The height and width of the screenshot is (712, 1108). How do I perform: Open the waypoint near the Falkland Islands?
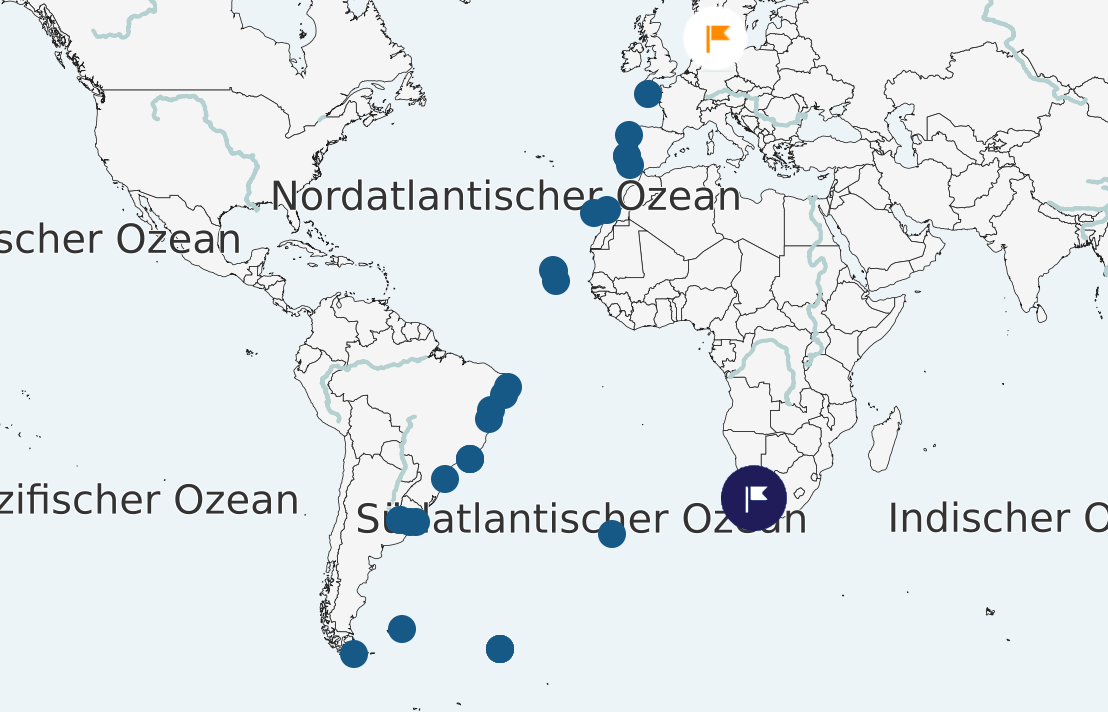(x=401, y=629)
